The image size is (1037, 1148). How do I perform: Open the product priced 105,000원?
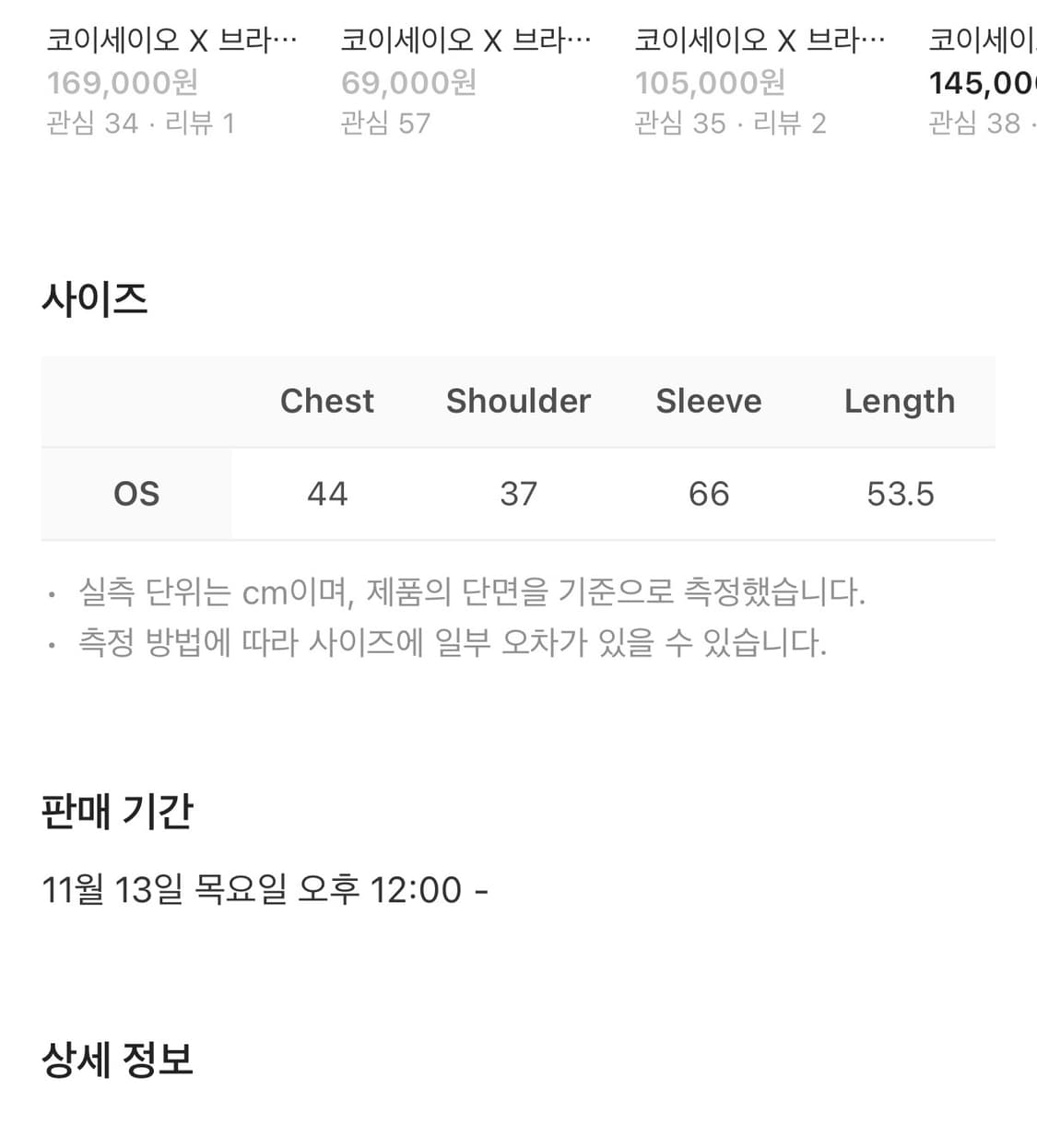click(x=710, y=83)
